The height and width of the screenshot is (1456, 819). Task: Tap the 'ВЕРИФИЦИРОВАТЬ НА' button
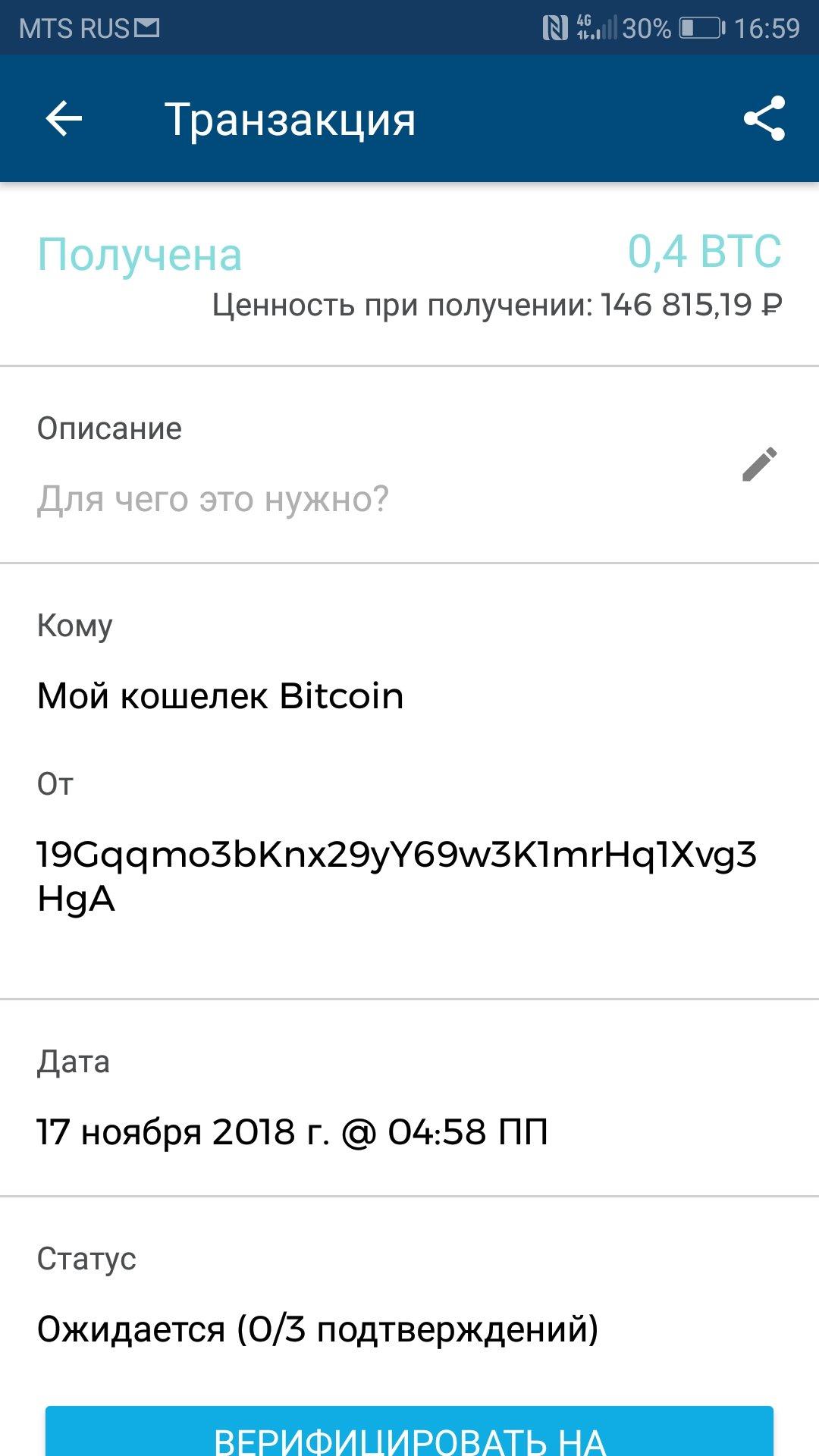(409, 1432)
